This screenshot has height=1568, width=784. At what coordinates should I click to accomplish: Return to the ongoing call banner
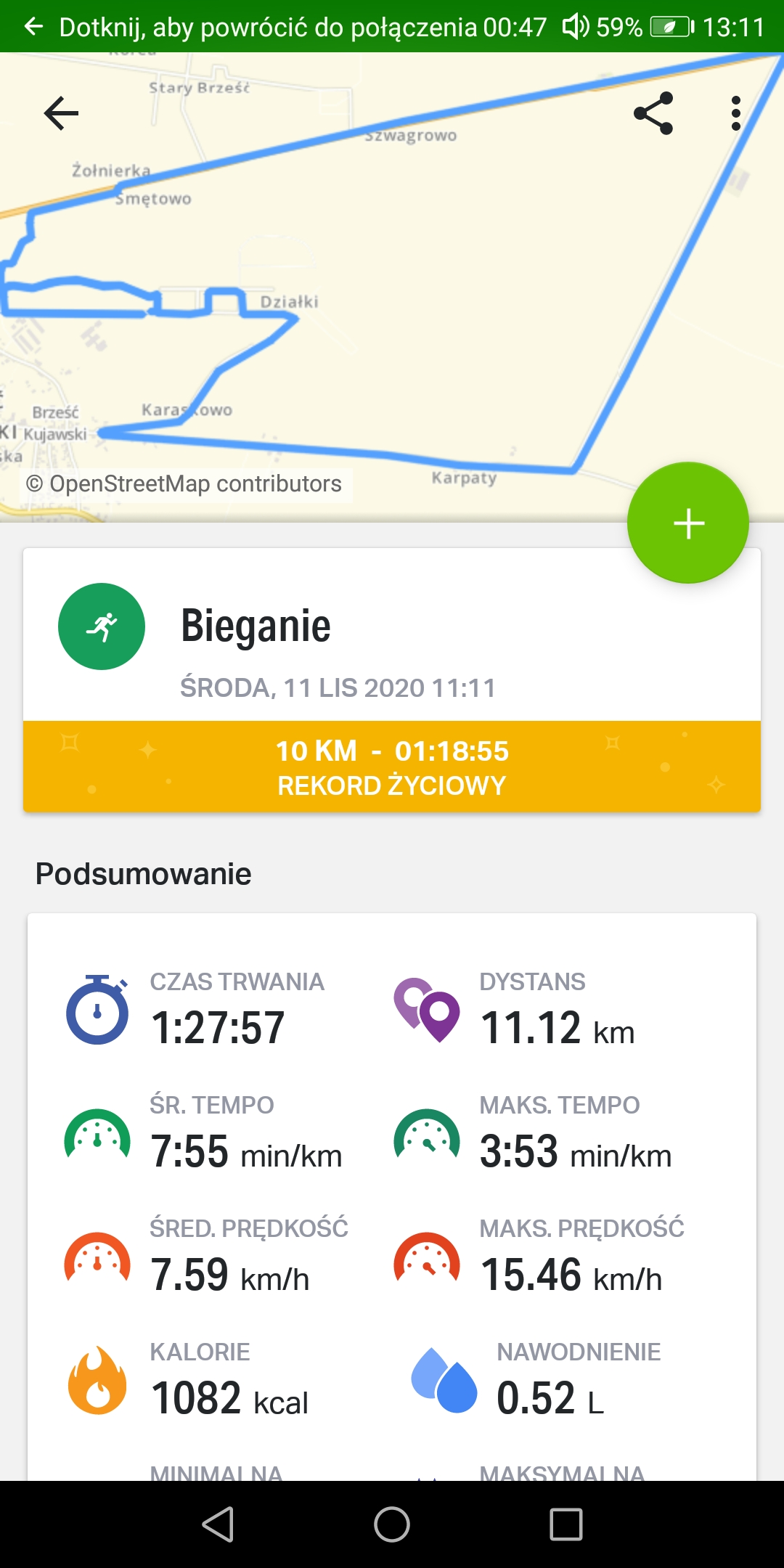click(392, 27)
